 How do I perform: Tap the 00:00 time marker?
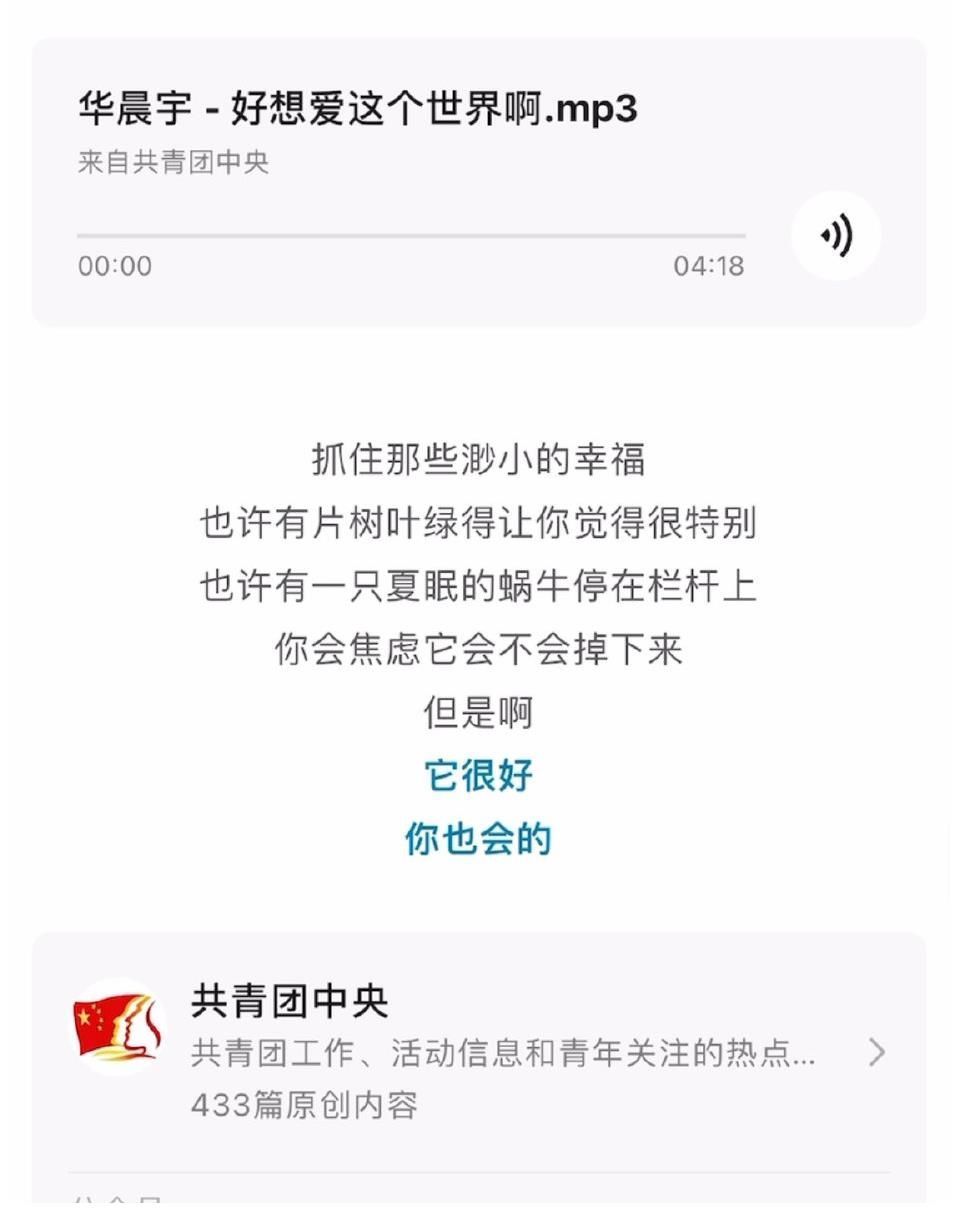(x=113, y=265)
